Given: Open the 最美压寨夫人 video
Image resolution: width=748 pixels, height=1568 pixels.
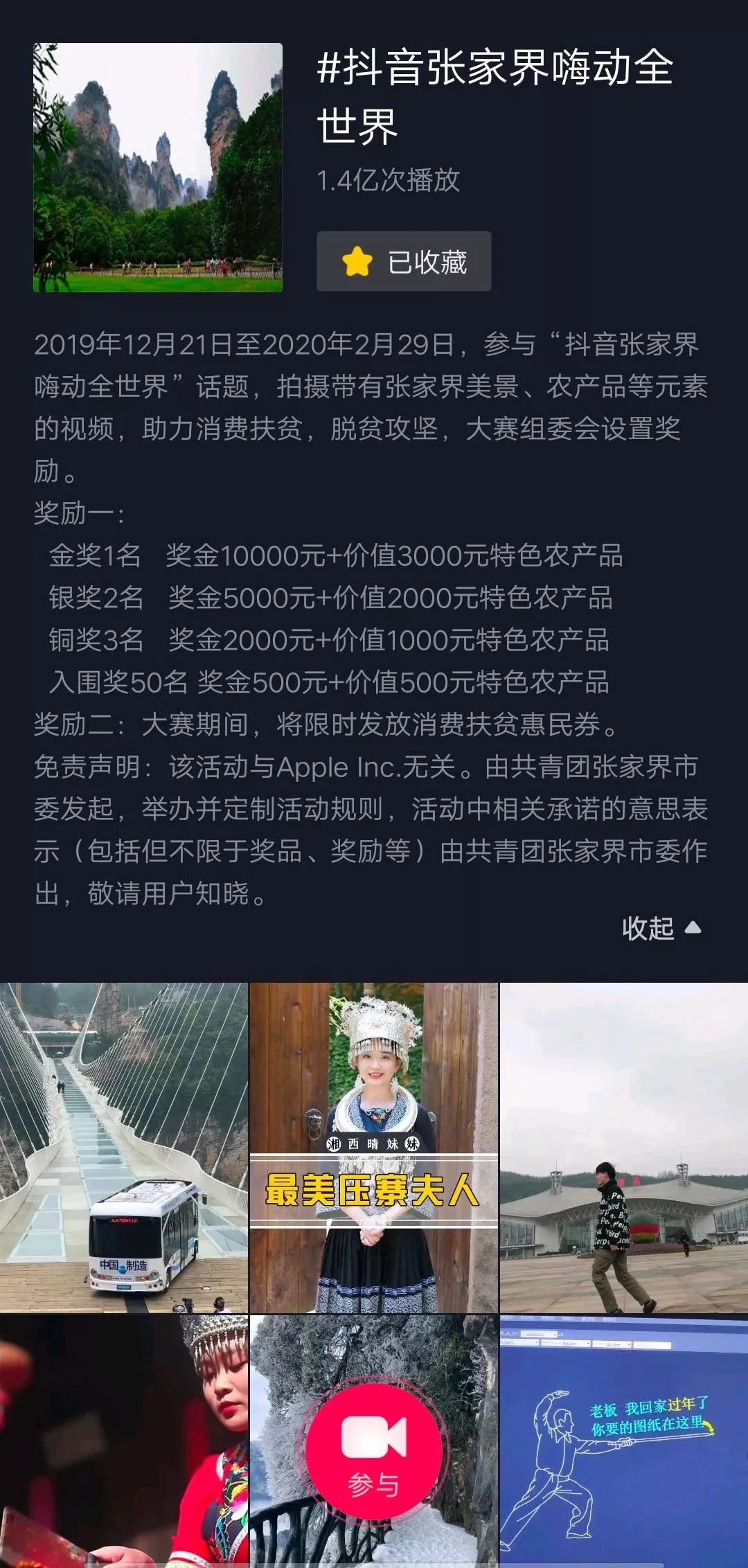Looking at the screenshot, I should pos(374,1147).
